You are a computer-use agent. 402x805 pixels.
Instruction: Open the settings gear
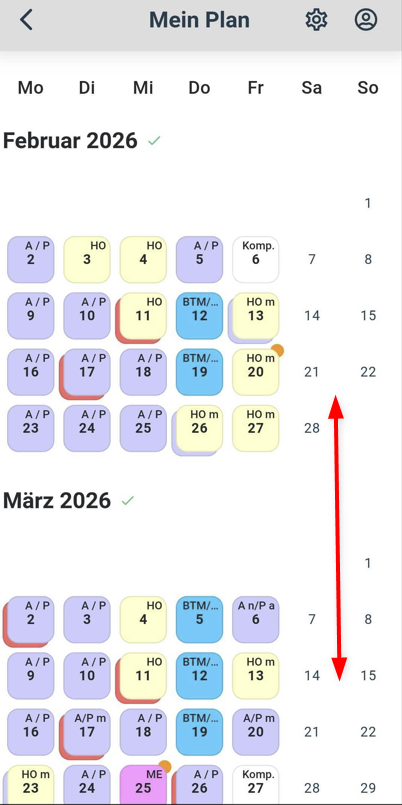tap(316, 20)
